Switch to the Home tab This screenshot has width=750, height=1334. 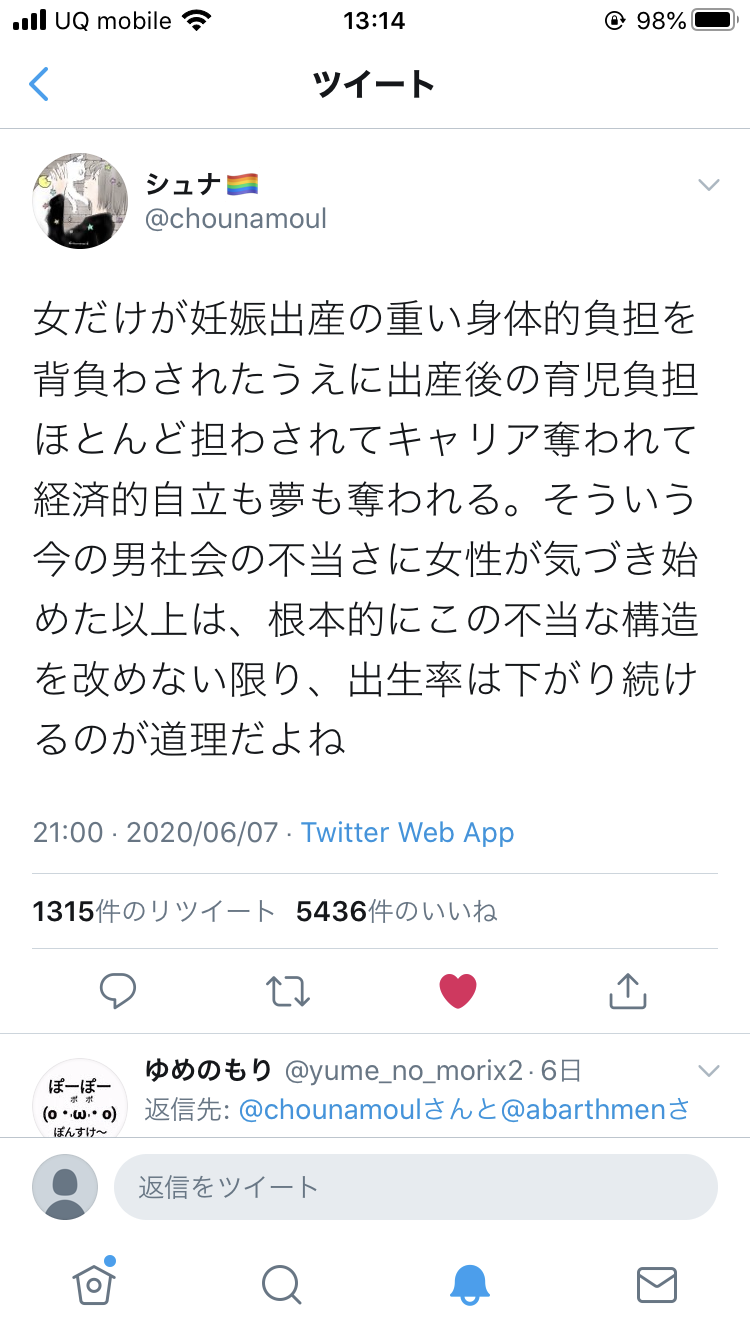(x=93, y=1284)
